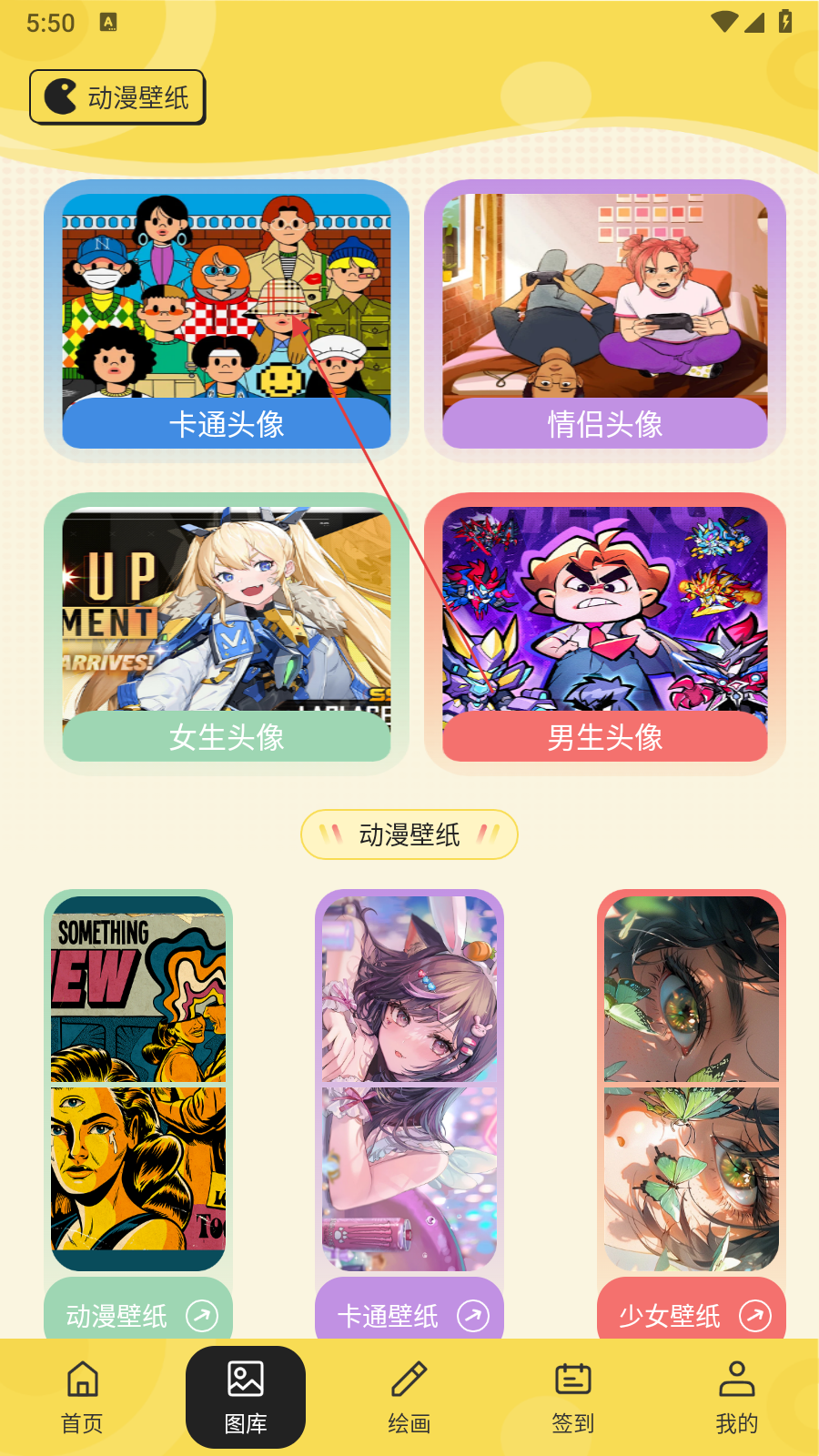Switch to the 首页 tab
Screen dimensions: 819x1456
click(x=82, y=1397)
